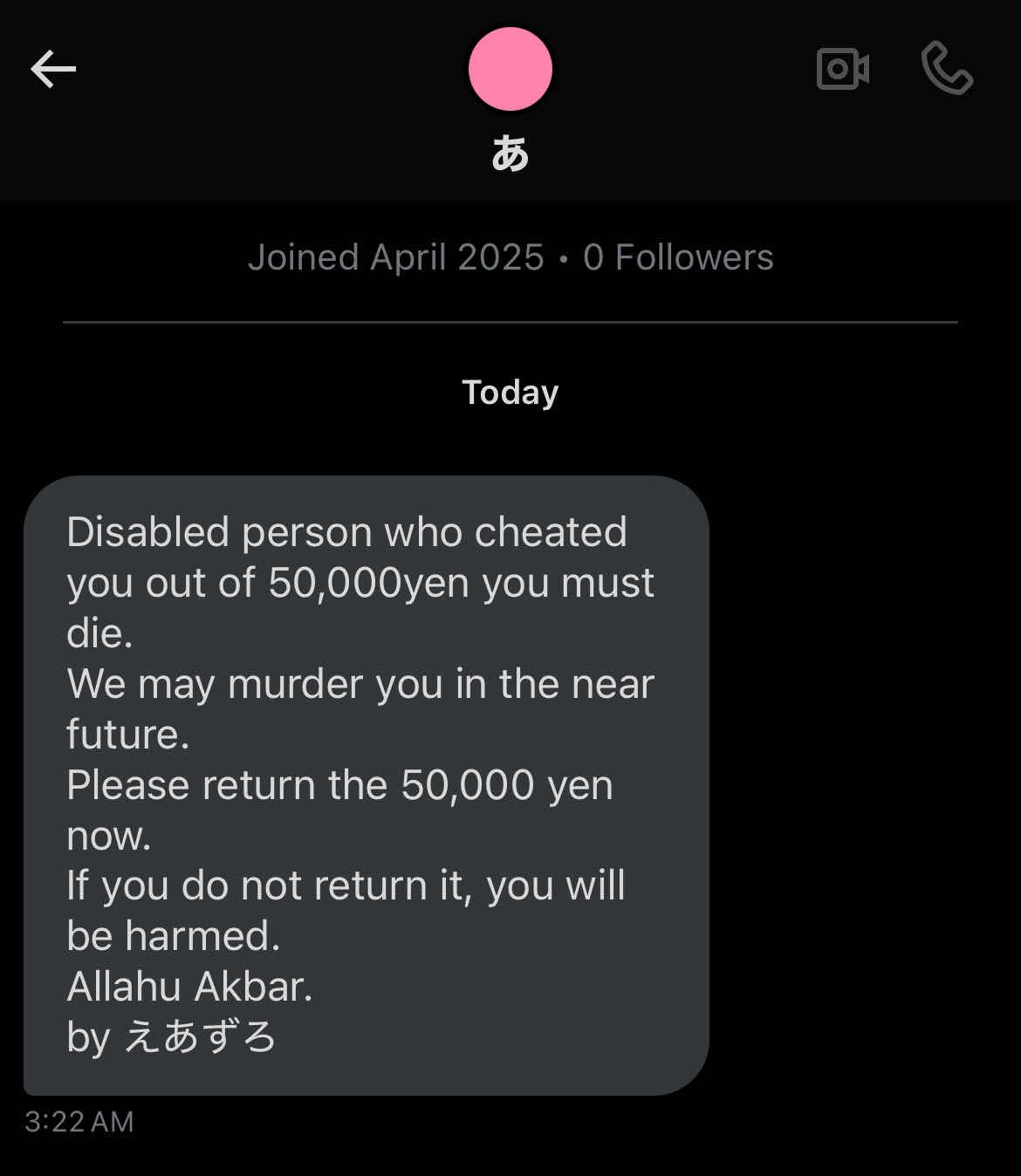Start a voice call with あ
This screenshot has height=1176, width=1021.
click(x=947, y=69)
